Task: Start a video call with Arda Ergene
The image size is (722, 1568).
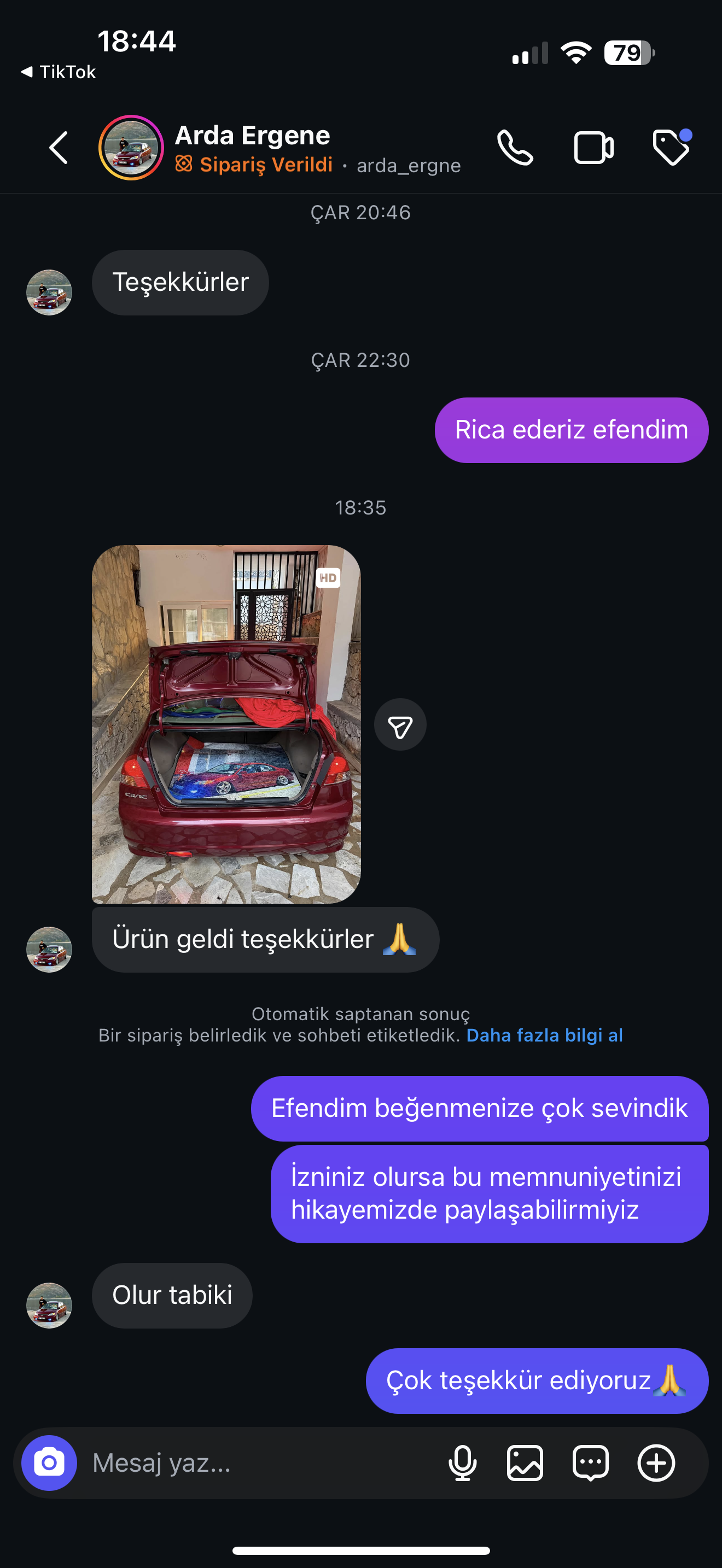Action: pyautogui.click(x=593, y=148)
